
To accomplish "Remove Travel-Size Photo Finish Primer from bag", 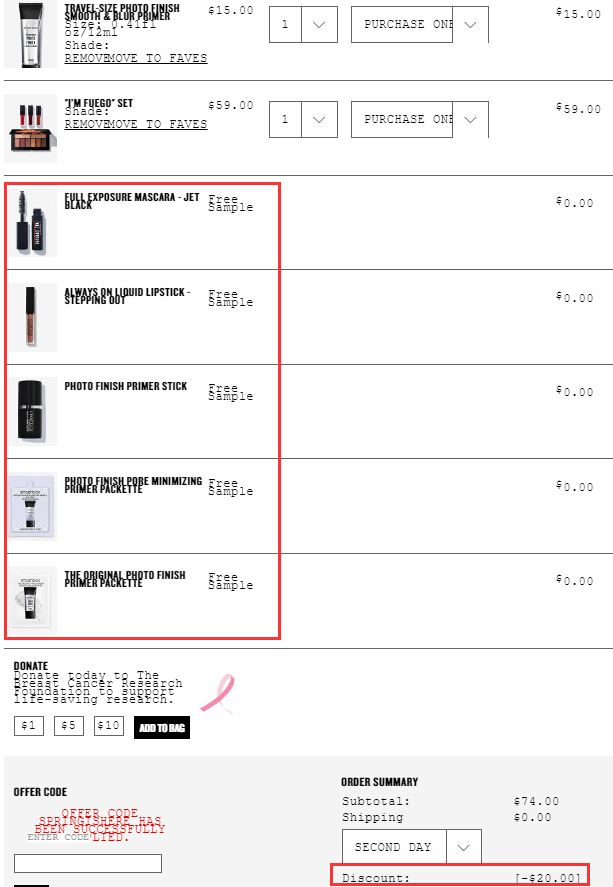I will point(84,58).
